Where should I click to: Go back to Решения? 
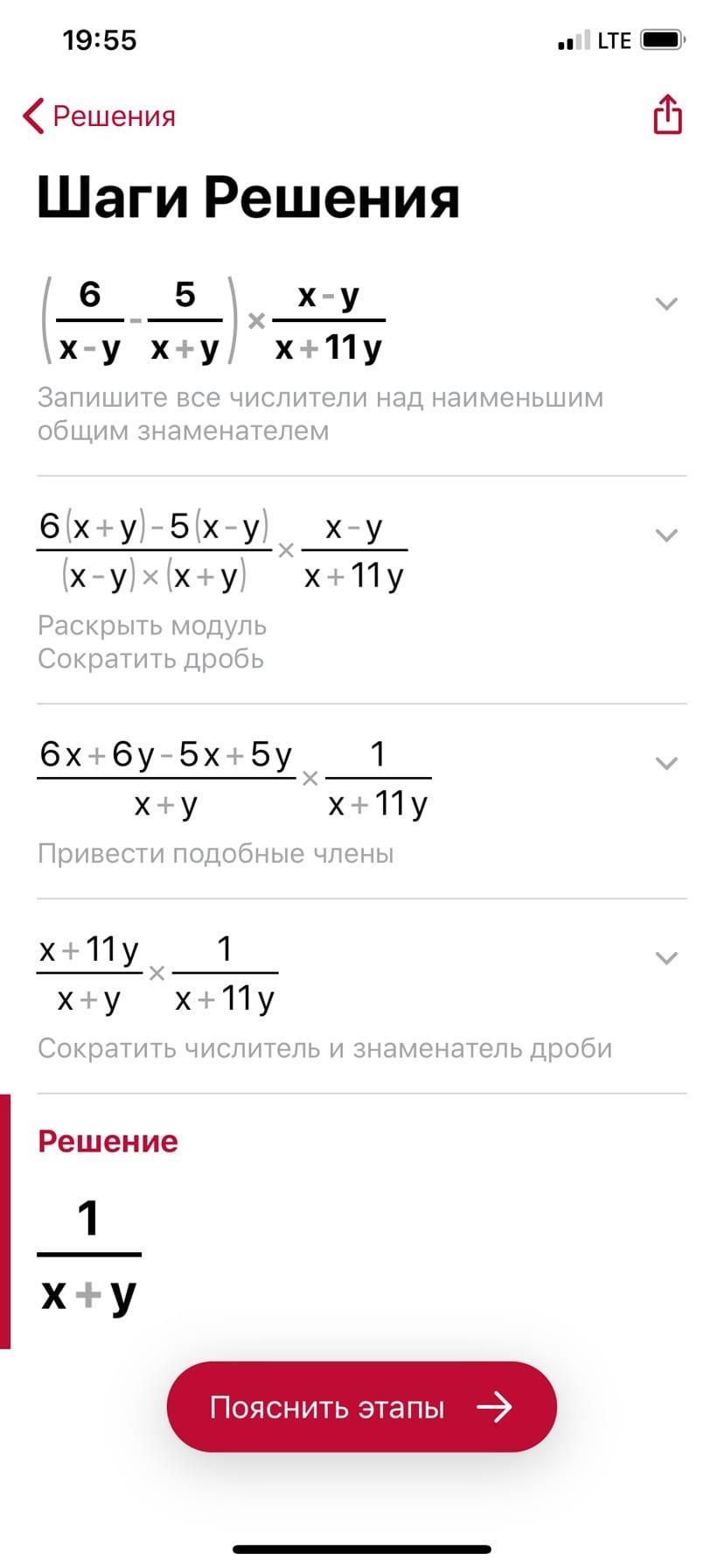point(99,116)
